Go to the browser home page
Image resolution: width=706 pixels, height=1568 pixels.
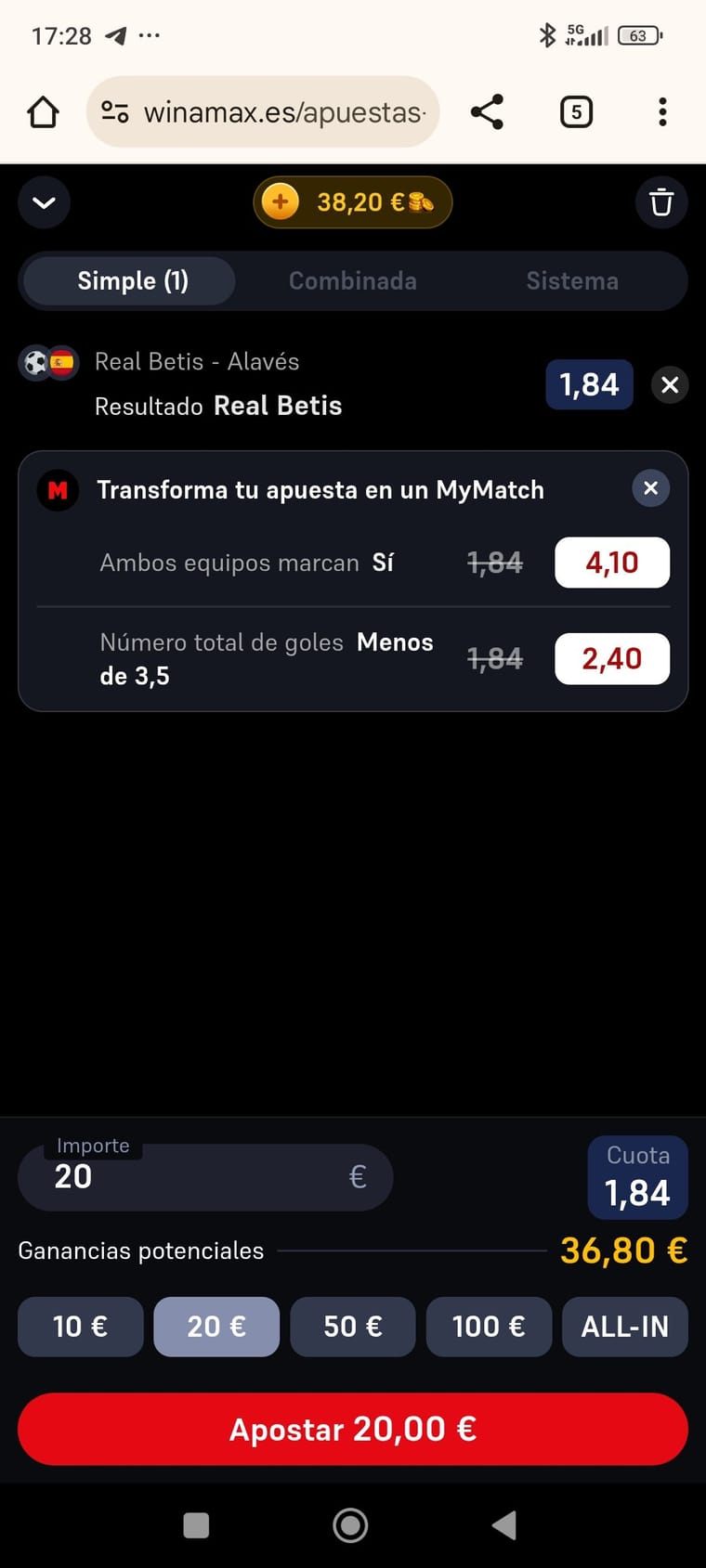[43, 112]
